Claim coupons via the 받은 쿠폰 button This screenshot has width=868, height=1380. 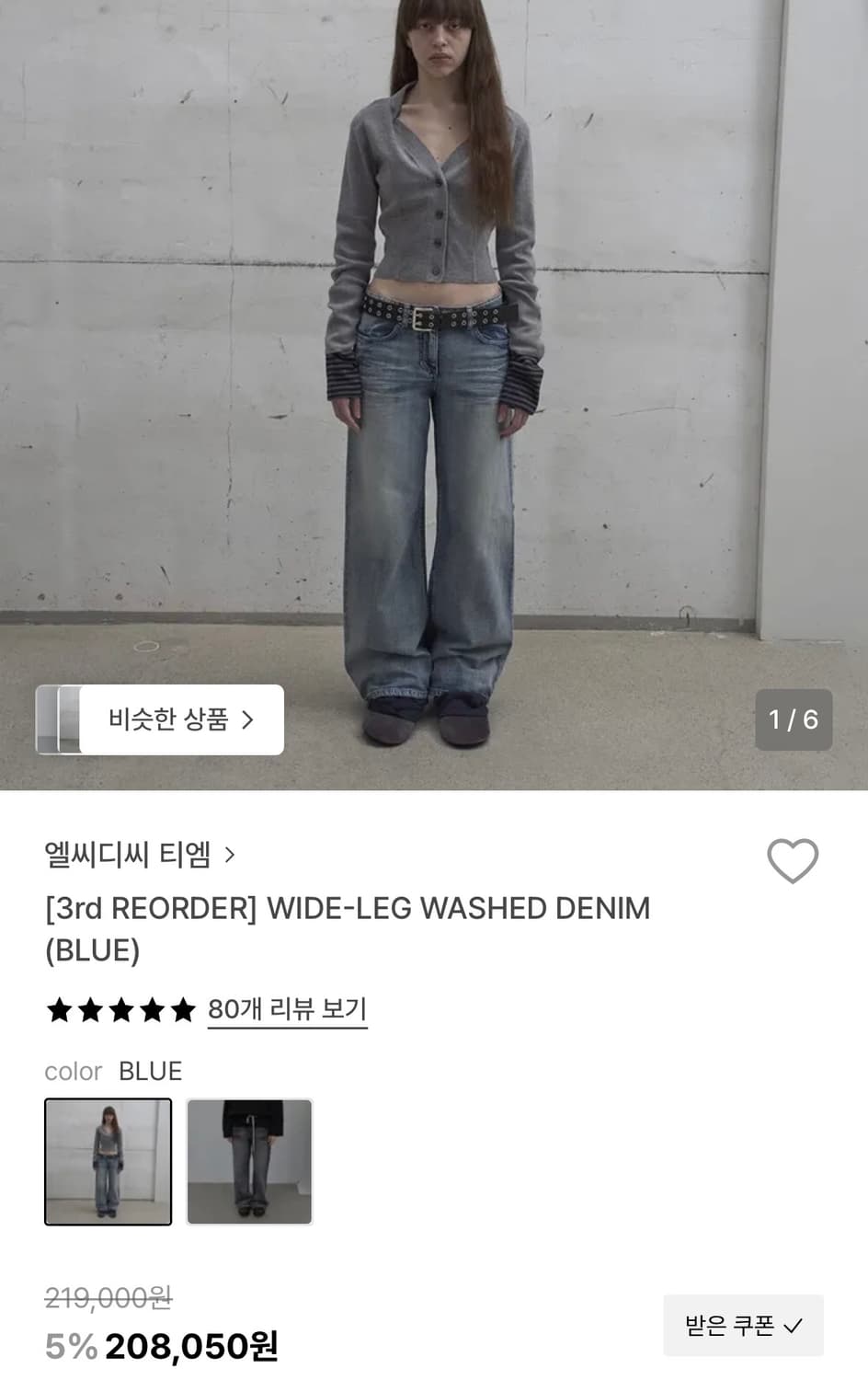742,1326
